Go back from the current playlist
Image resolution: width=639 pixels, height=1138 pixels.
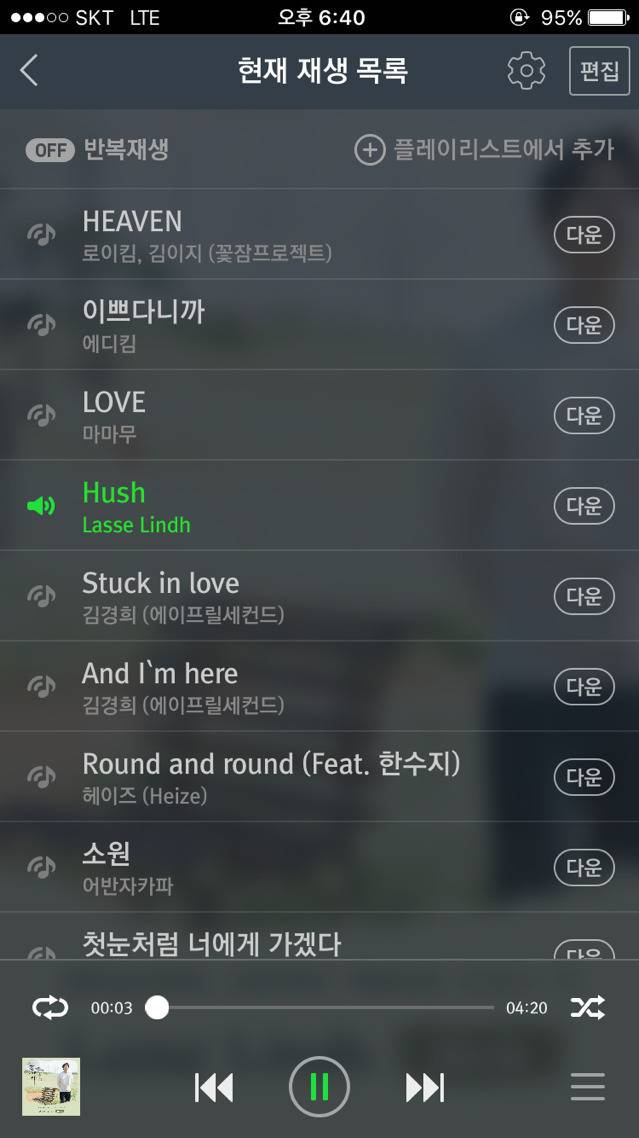[x=29, y=71]
